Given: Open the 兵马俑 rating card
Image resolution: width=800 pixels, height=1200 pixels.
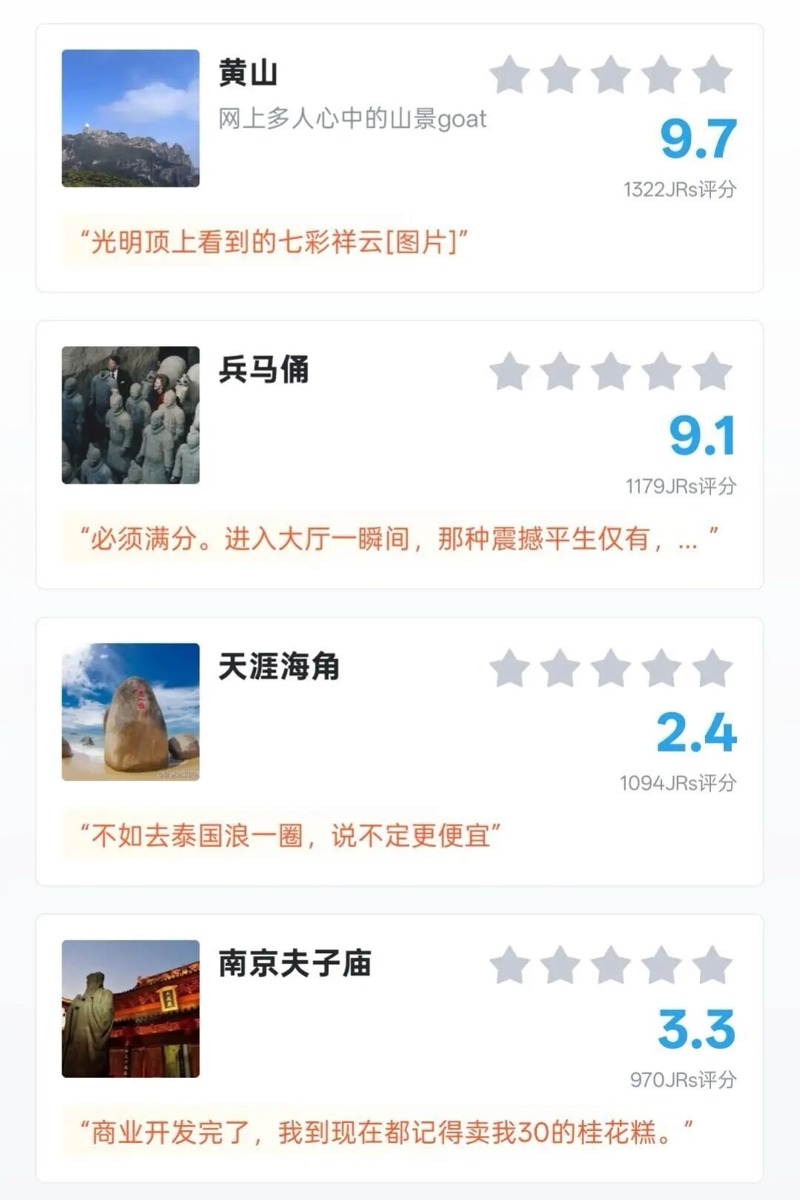Looking at the screenshot, I should [x=263, y=370].
